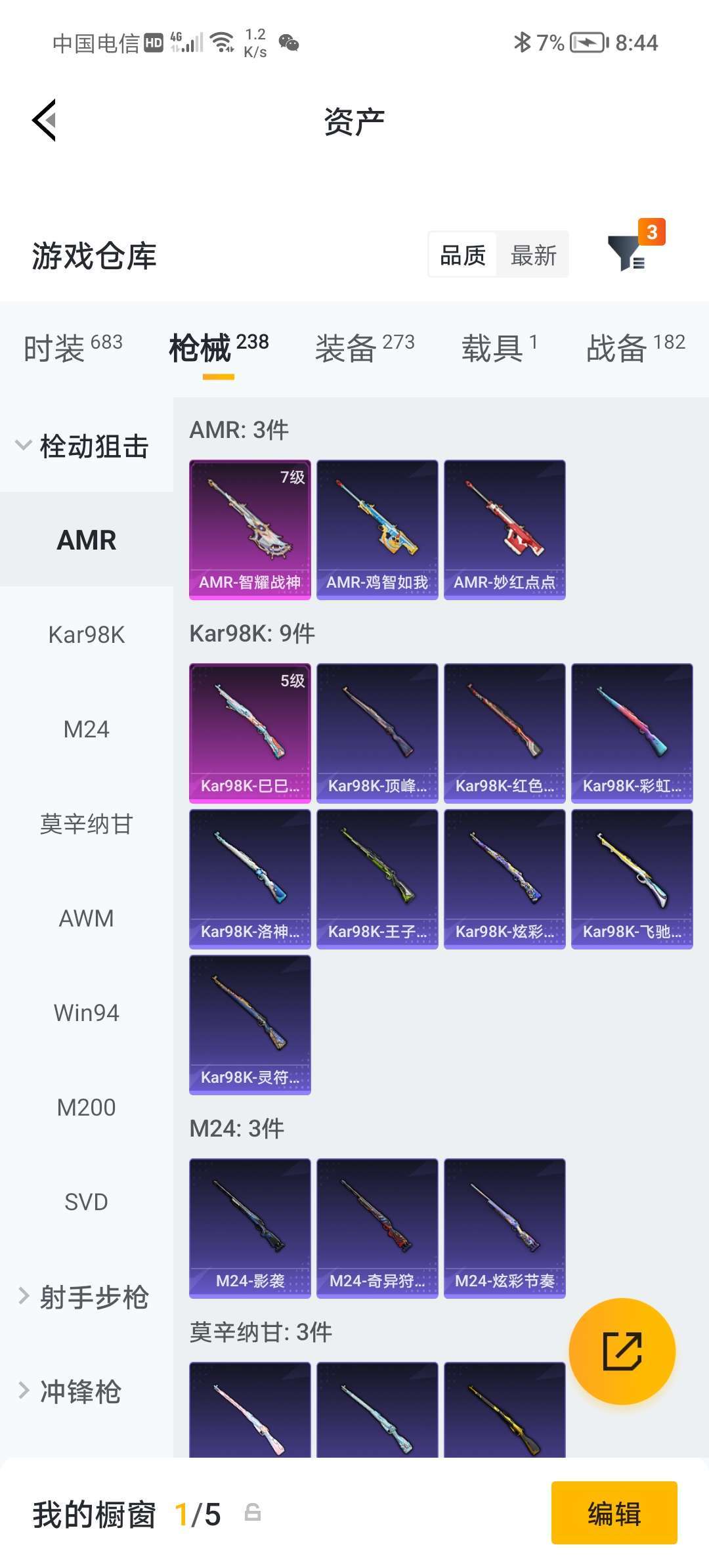Open the filter funnel icon

tap(626, 253)
